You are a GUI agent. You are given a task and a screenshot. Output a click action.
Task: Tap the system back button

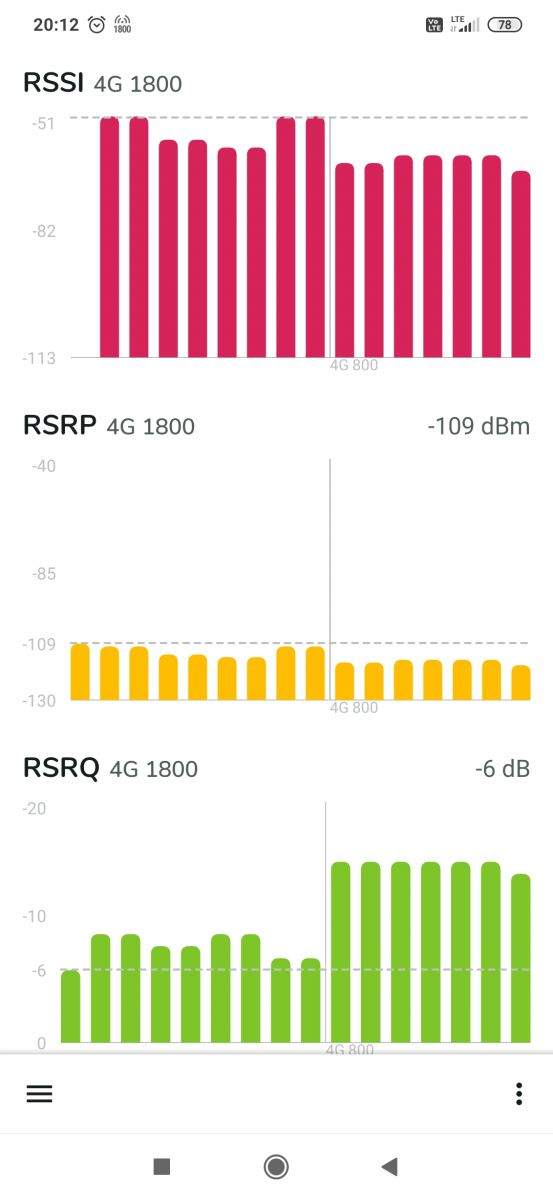coord(390,1166)
